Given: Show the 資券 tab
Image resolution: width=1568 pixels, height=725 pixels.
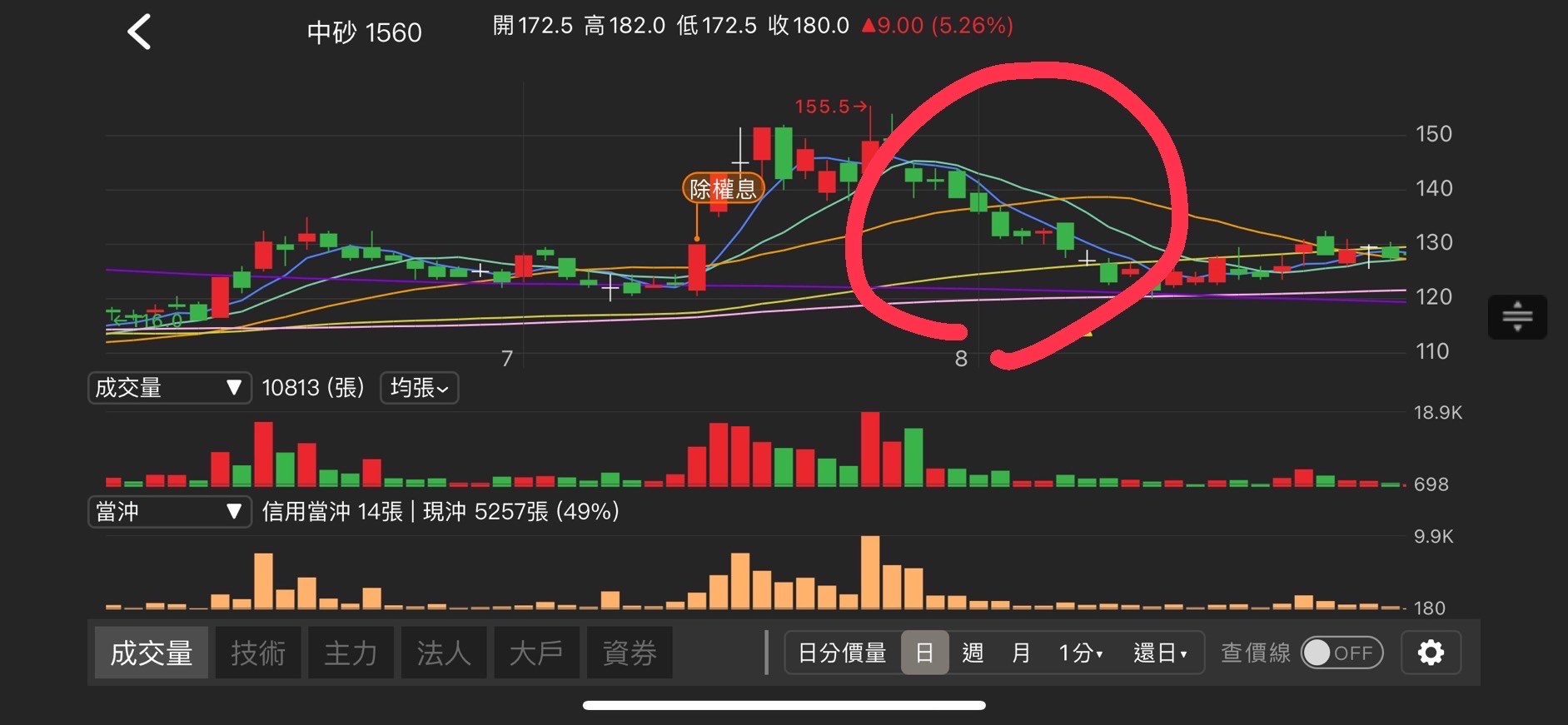Looking at the screenshot, I should [x=630, y=653].
